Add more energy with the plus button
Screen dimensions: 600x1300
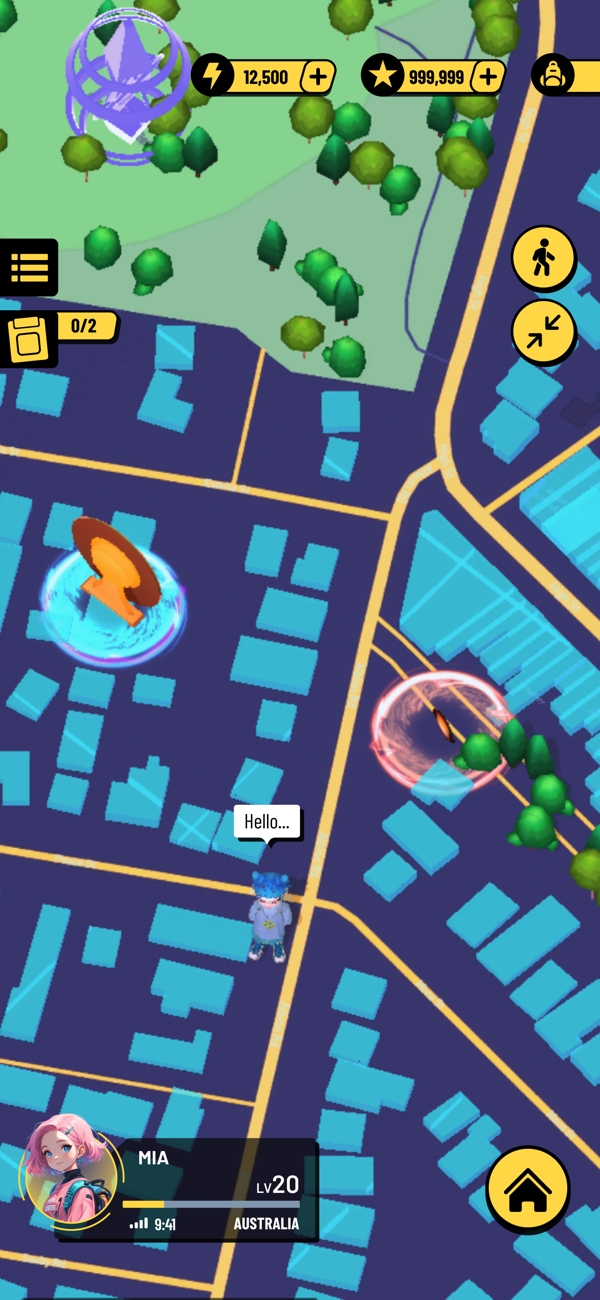[317, 77]
